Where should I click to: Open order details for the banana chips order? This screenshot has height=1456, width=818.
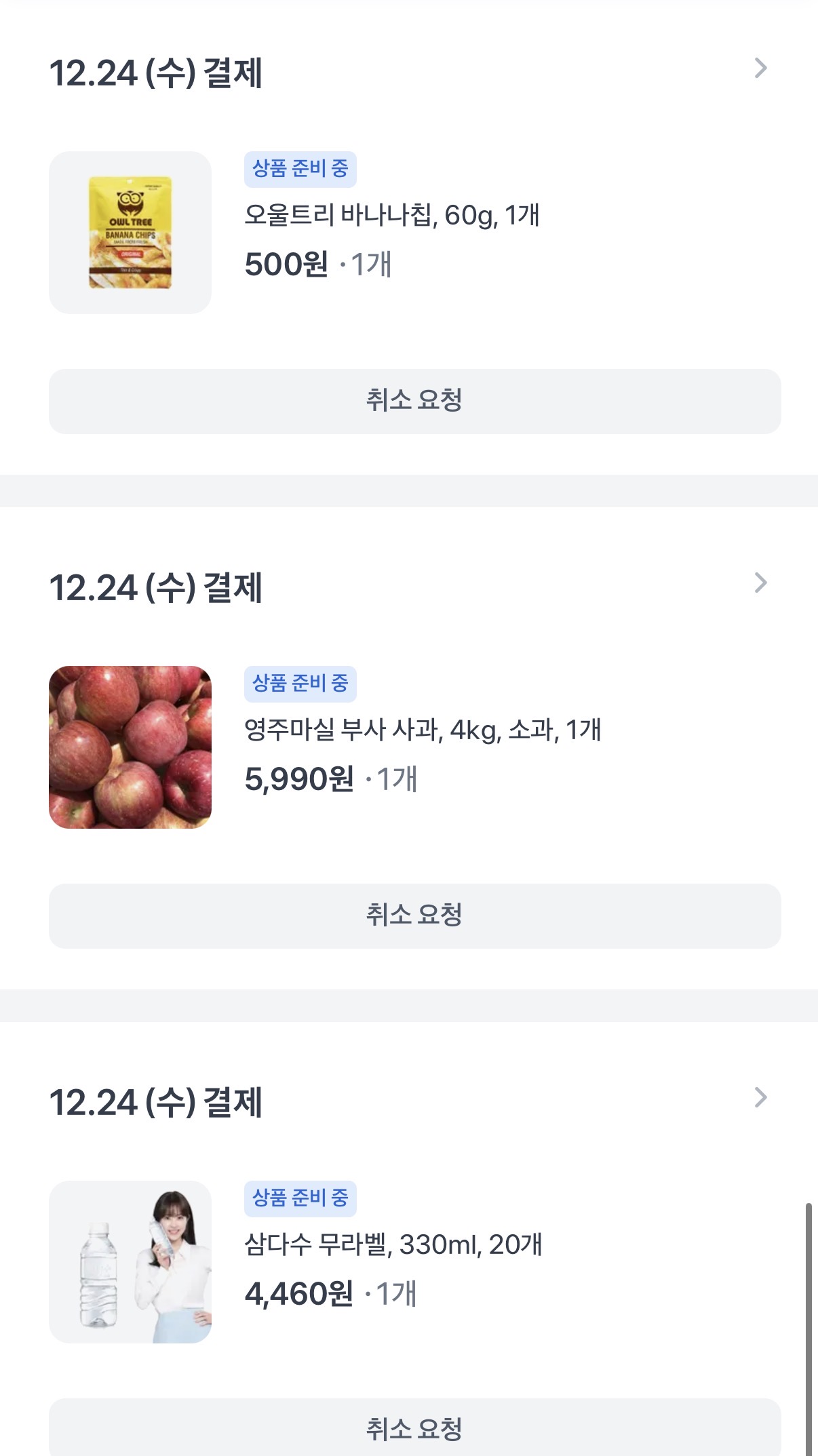coord(760,68)
